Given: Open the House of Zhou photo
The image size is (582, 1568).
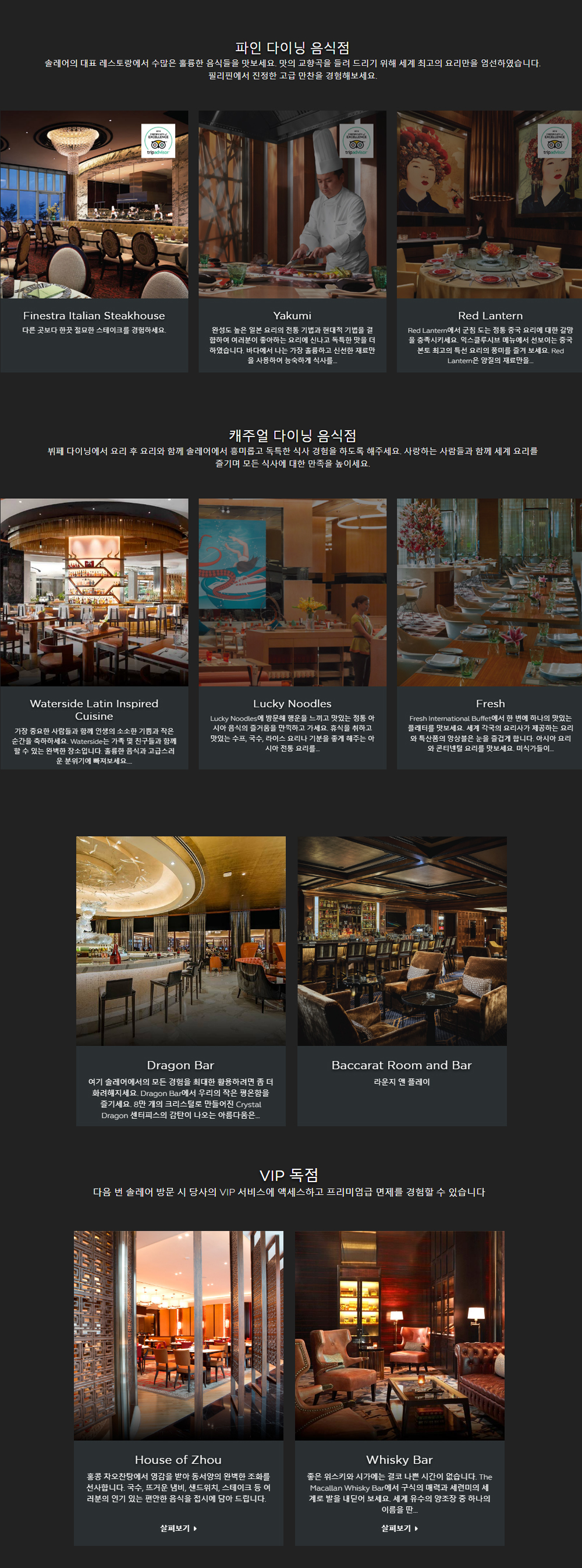Looking at the screenshot, I should pyautogui.click(x=178, y=1335).
